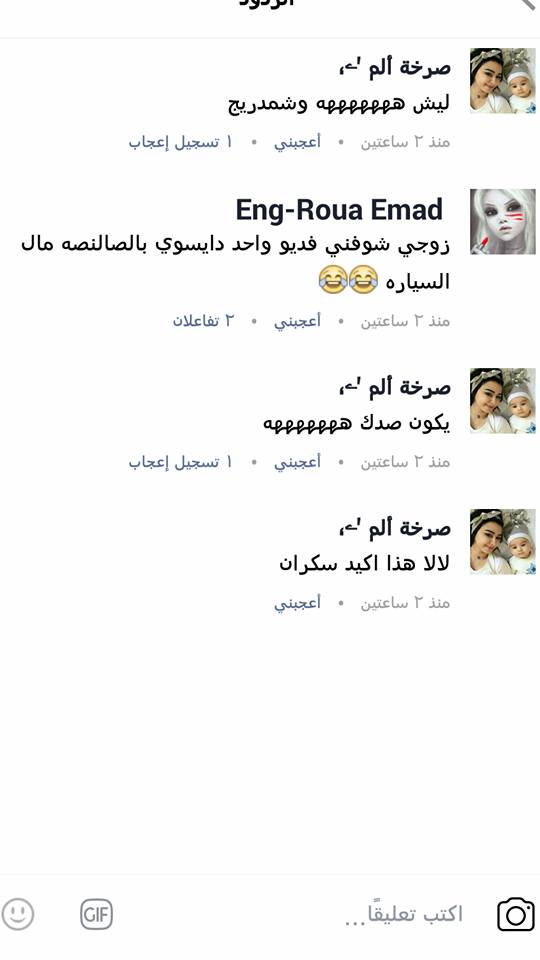Like the comment لالا هذا اكيد سكران
Viewport: 540px width, 960px height.
click(x=297, y=602)
